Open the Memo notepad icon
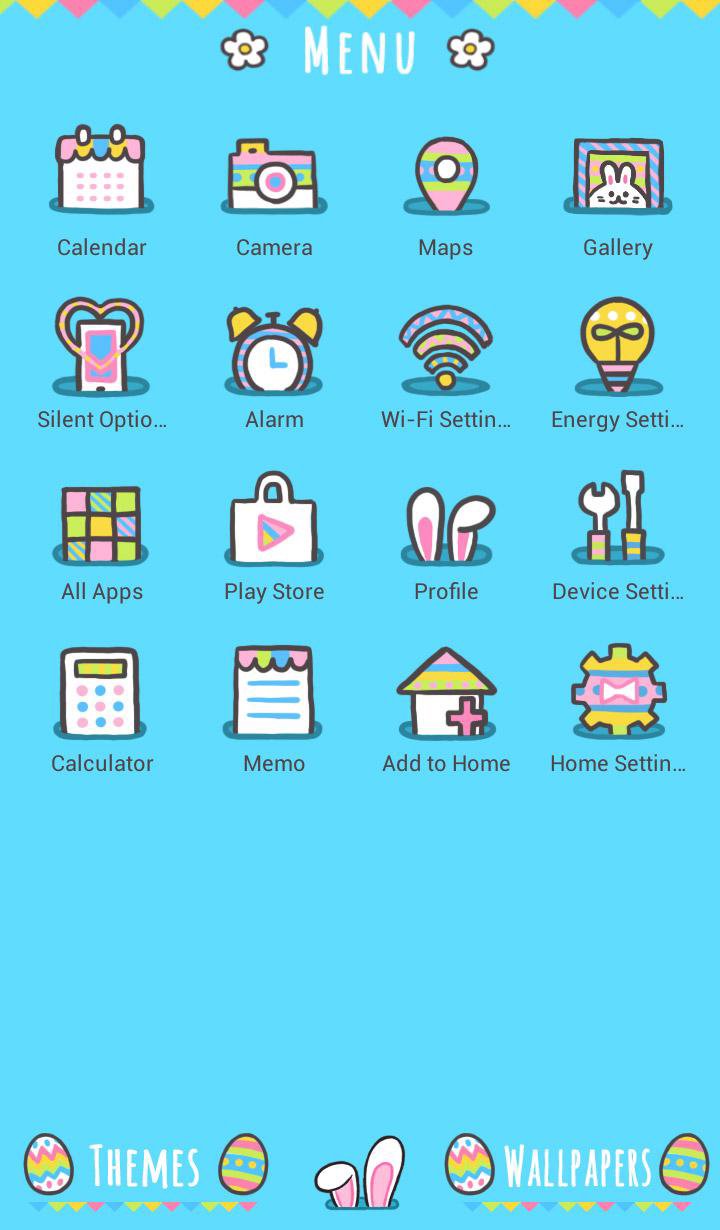The image size is (720, 1230). click(x=273, y=690)
